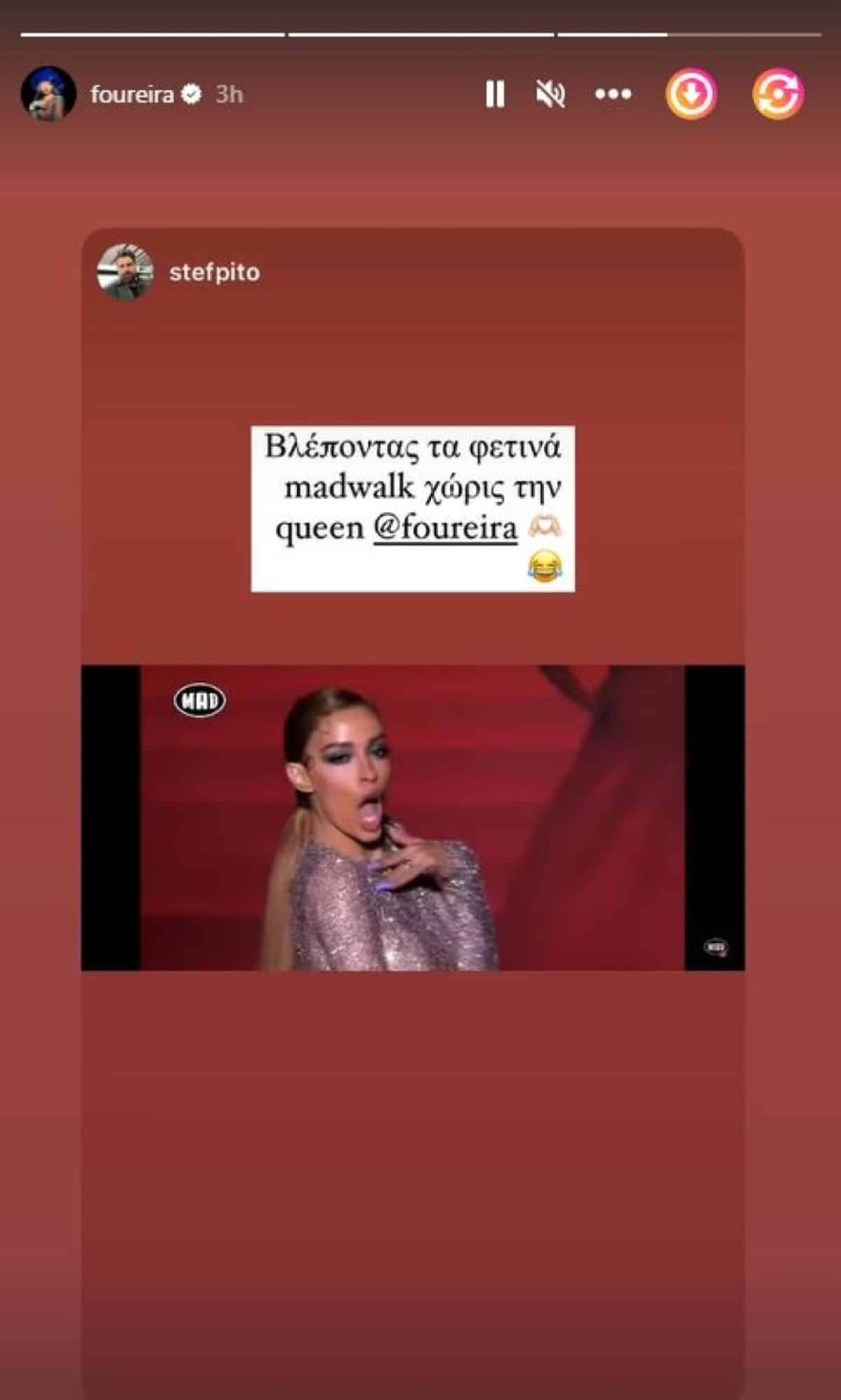Tap the download story icon

(x=691, y=94)
